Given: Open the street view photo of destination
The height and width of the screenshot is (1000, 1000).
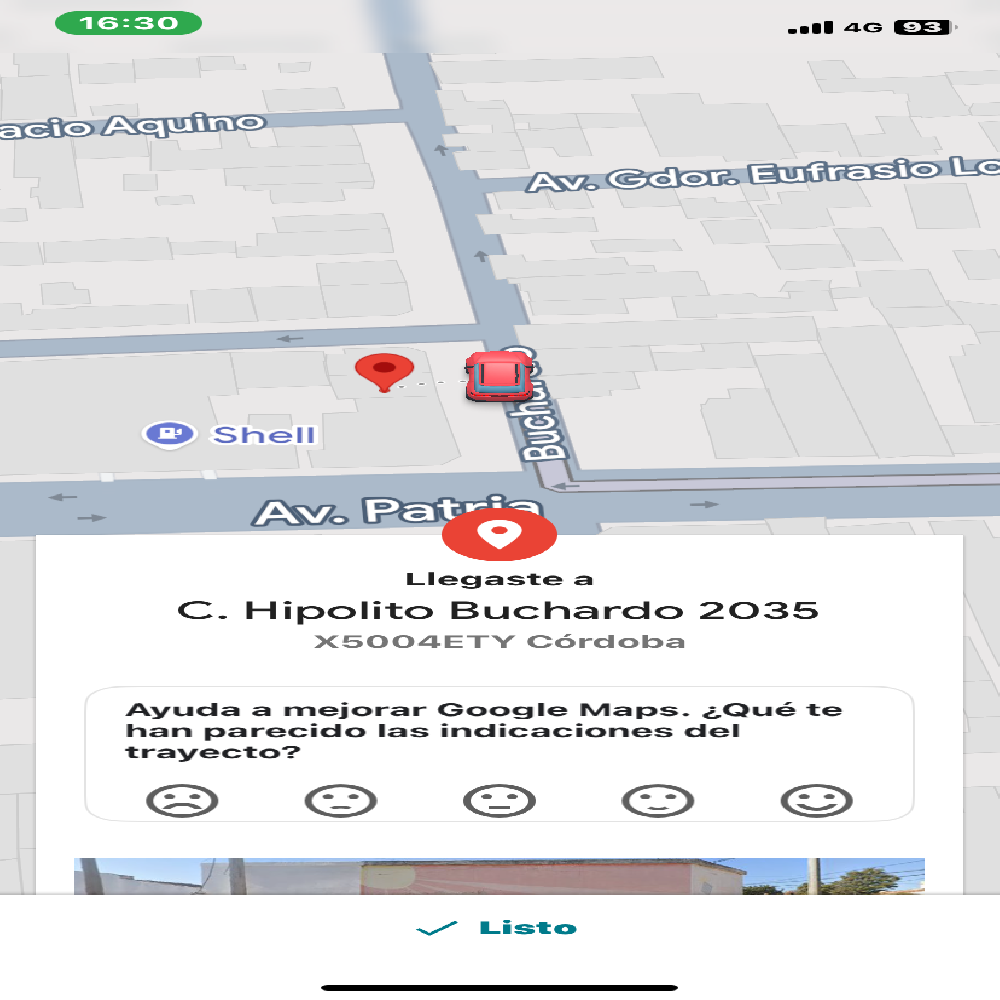Looking at the screenshot, I should point(499,875).
